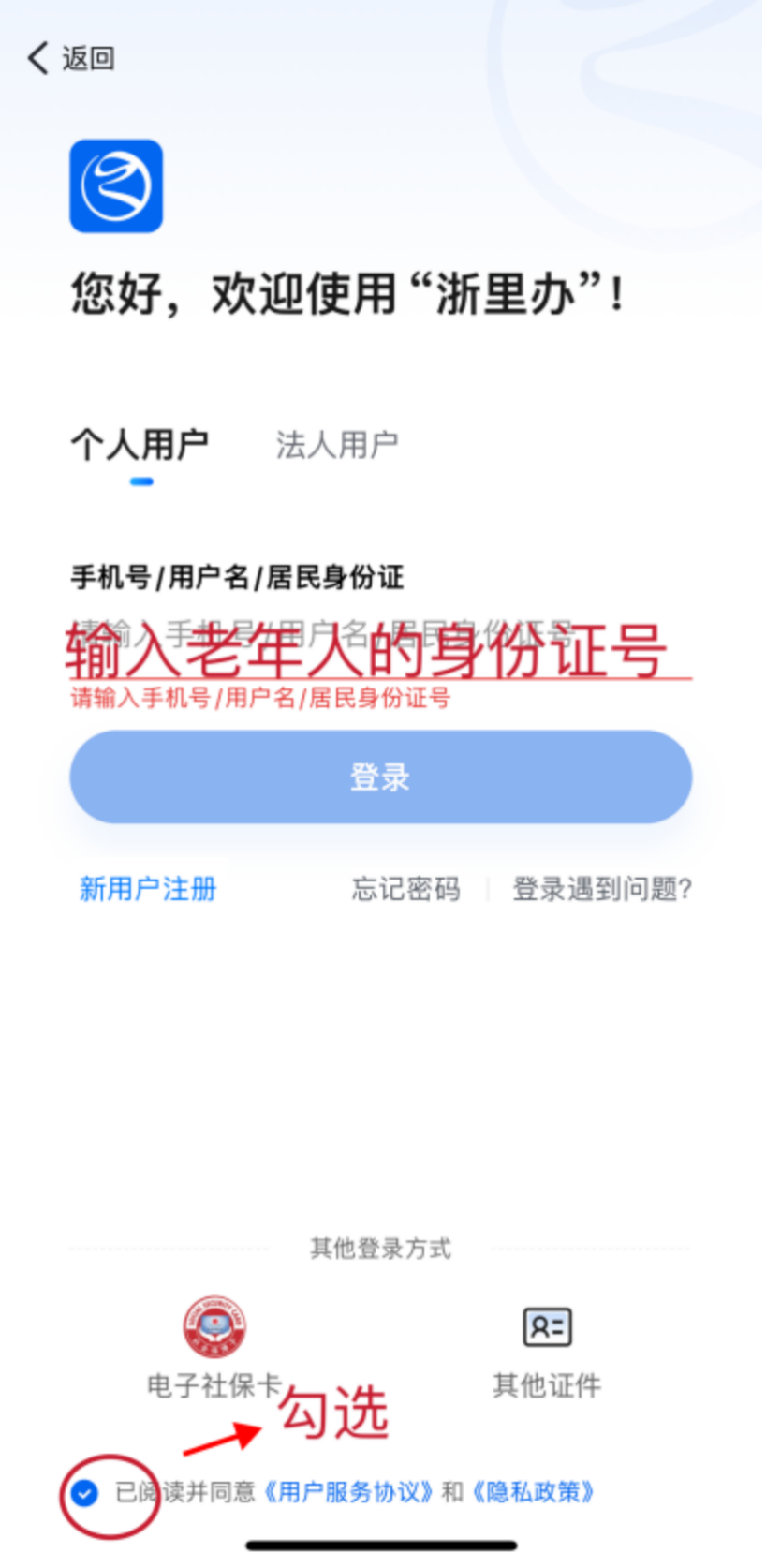766x1568 pixels.
Task: Toggle the agreement checkbox 已阅读并同意
Action: click(85, 1492)
